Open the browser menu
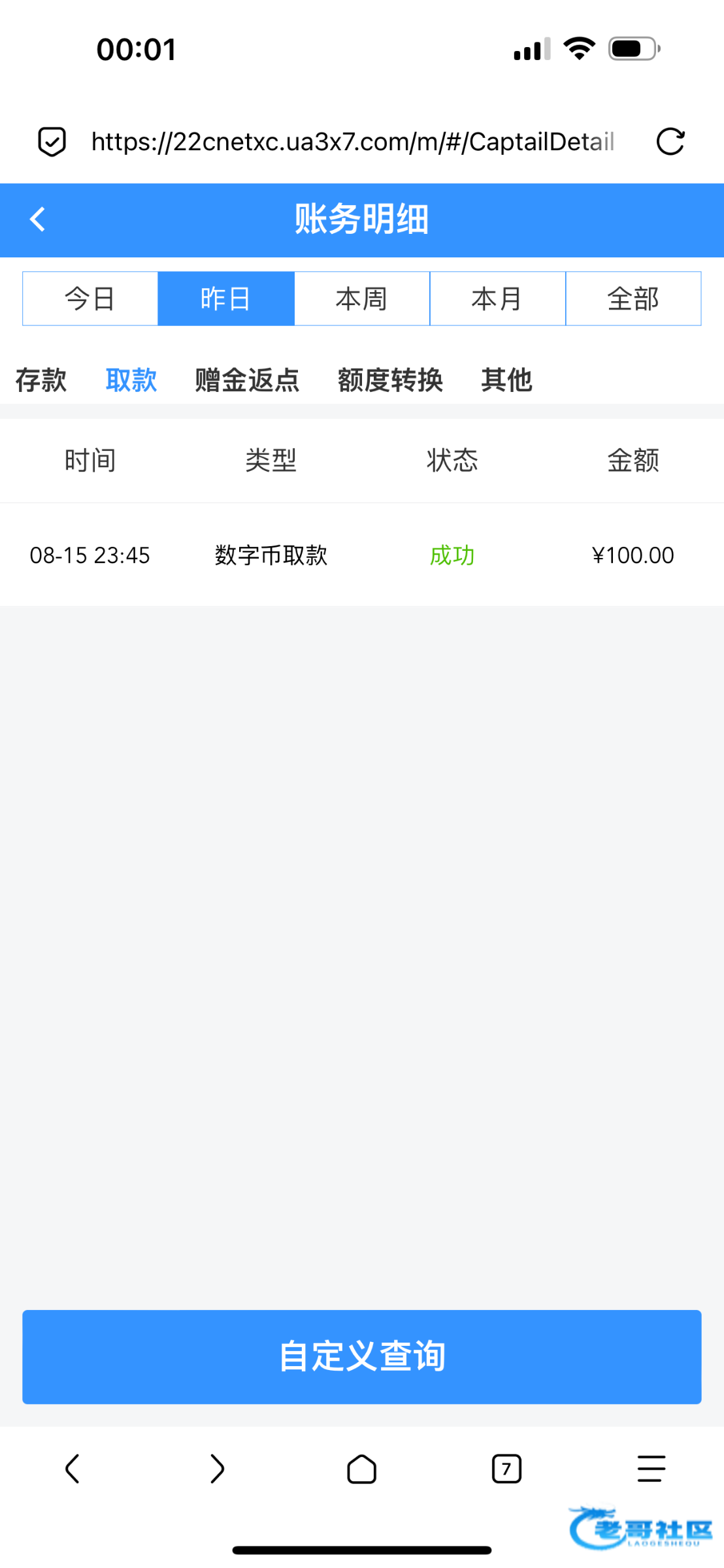 coord(651,1469)
